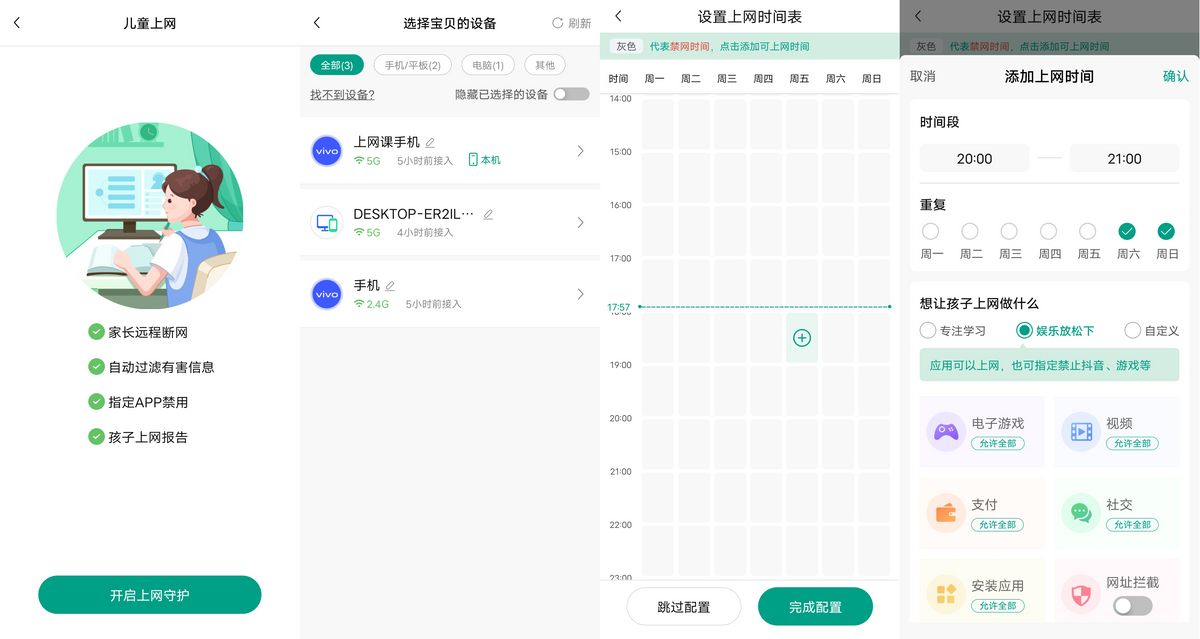Select the 电脑(1) filter chip
1200x639 pixels.
488,65
